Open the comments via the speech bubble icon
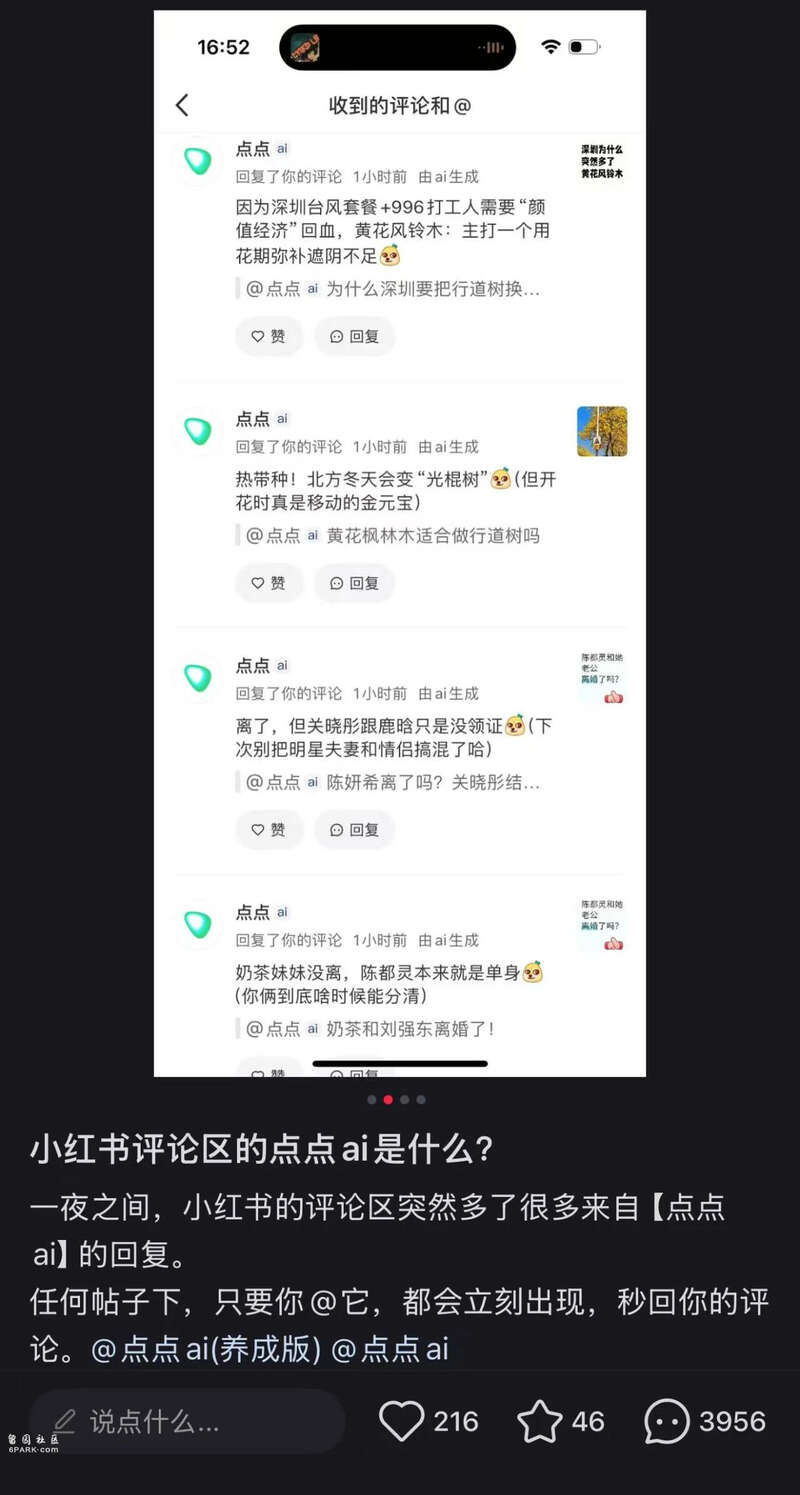The height and width of the screenshot is (1495, 800). tap(667, 1421)
